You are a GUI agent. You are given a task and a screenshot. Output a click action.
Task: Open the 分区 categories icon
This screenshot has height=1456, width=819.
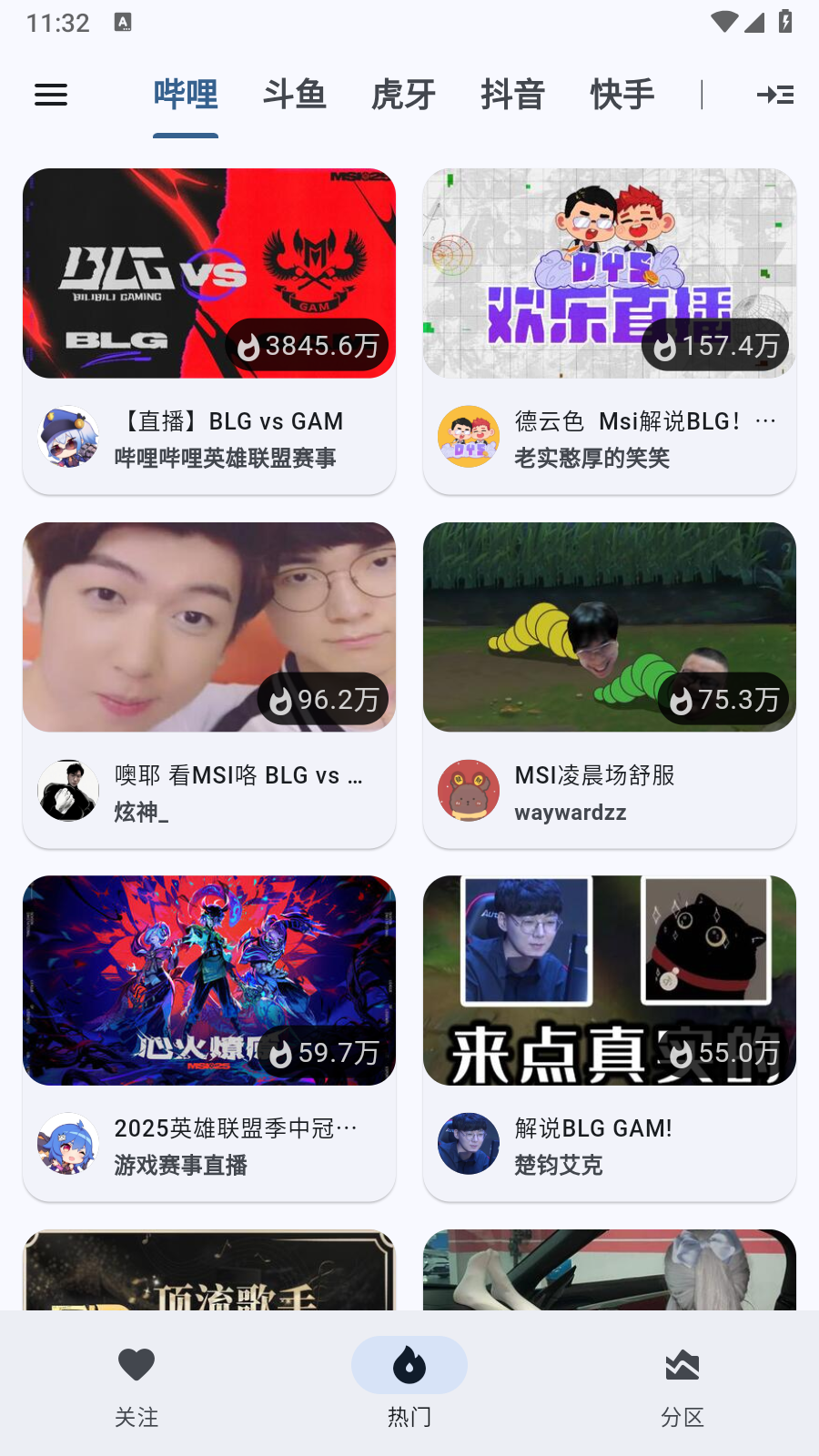[x=682, y=1364]
